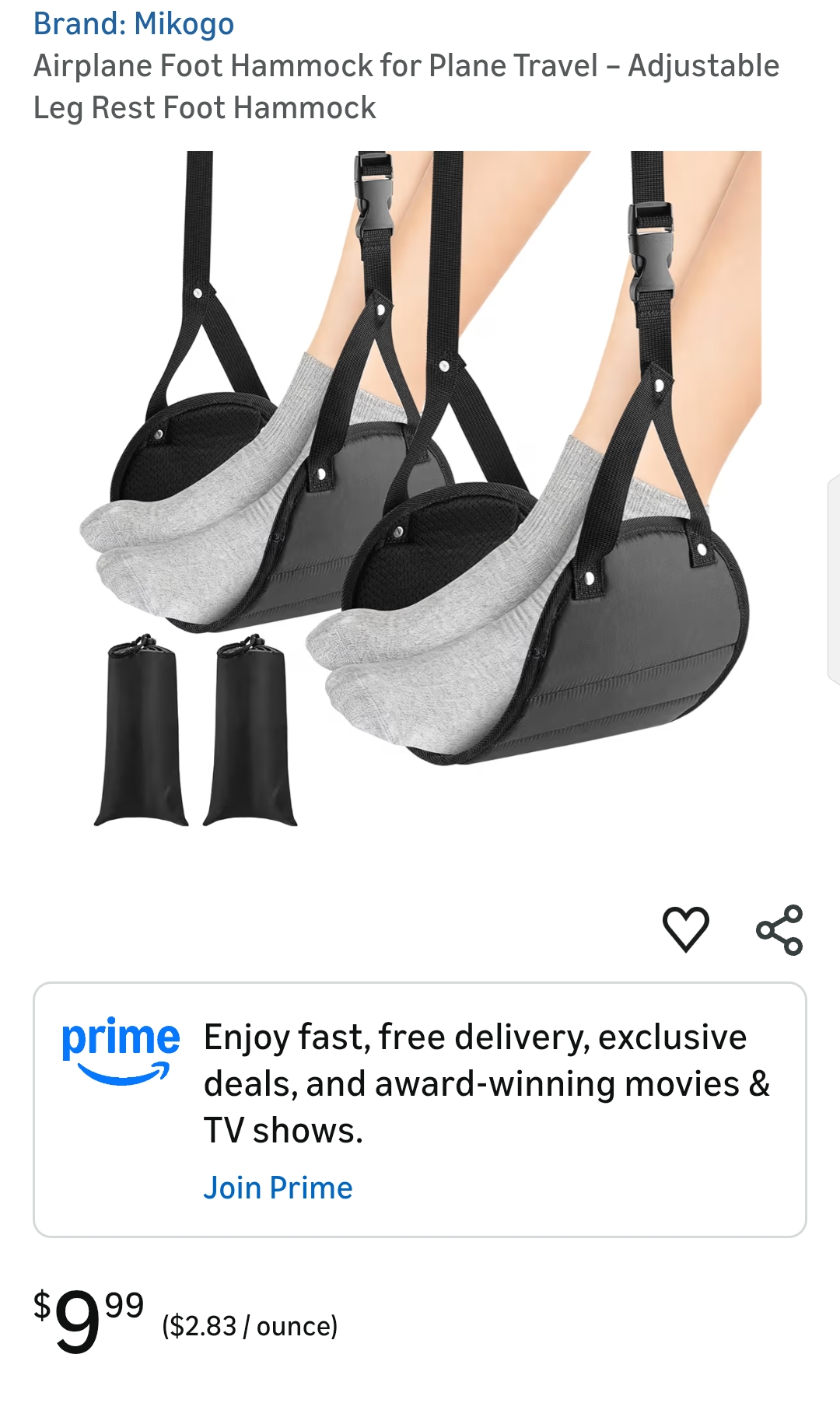840x1410 pixels.
Task: Open Brand: Mikogo storefront
Action: pos(134,23)
